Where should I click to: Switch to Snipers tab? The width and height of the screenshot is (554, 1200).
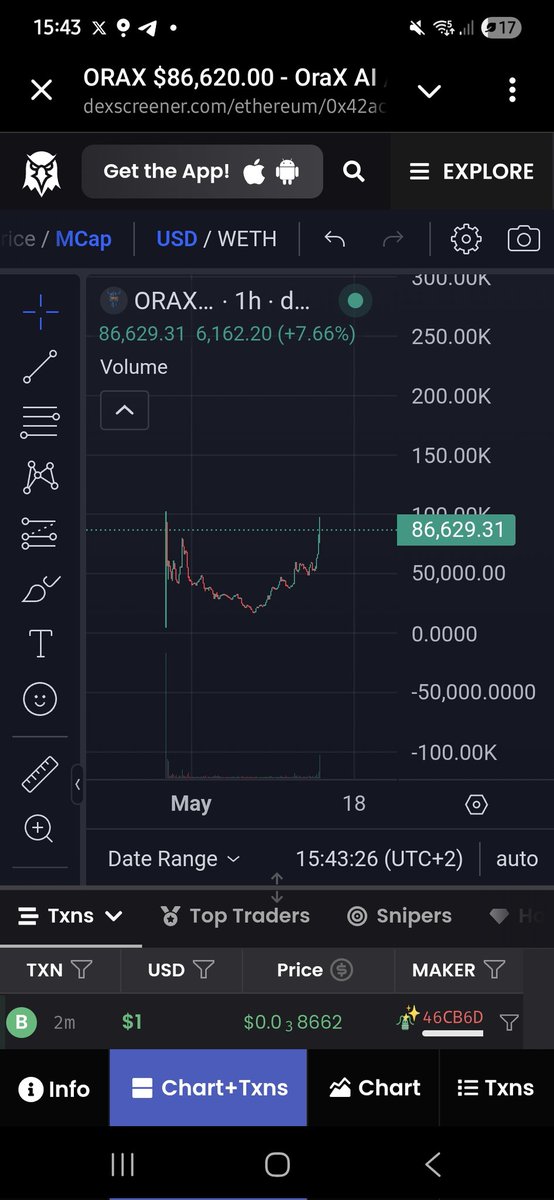pos(399,916)
